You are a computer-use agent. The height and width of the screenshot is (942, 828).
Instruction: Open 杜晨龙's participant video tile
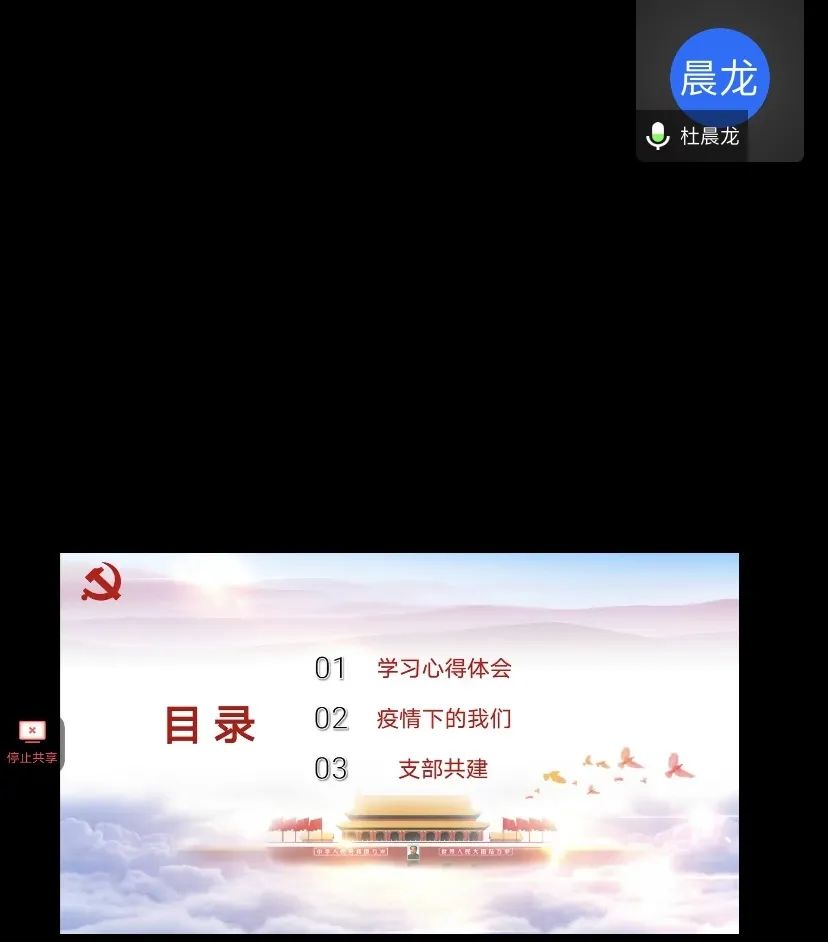pos(719,80)
